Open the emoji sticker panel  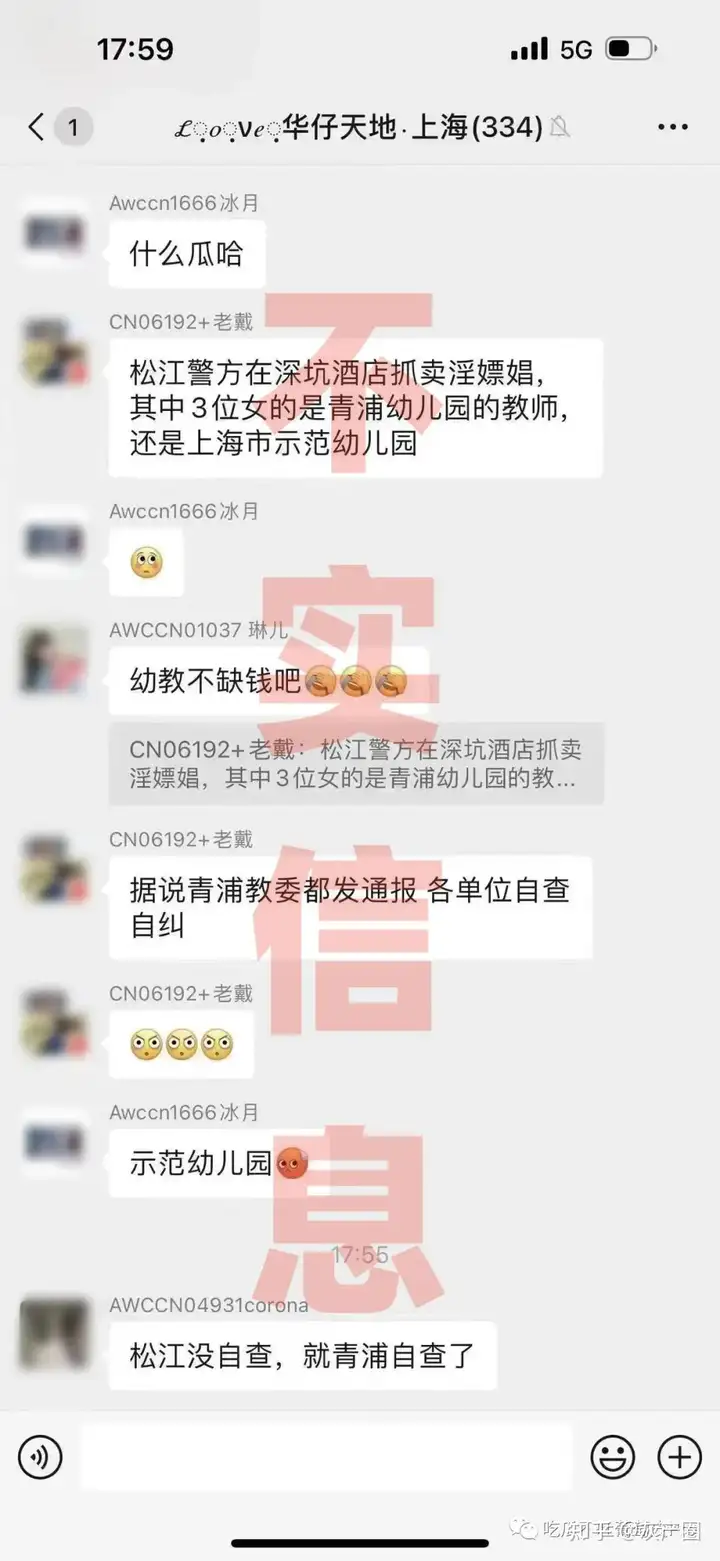(612, 1456)
